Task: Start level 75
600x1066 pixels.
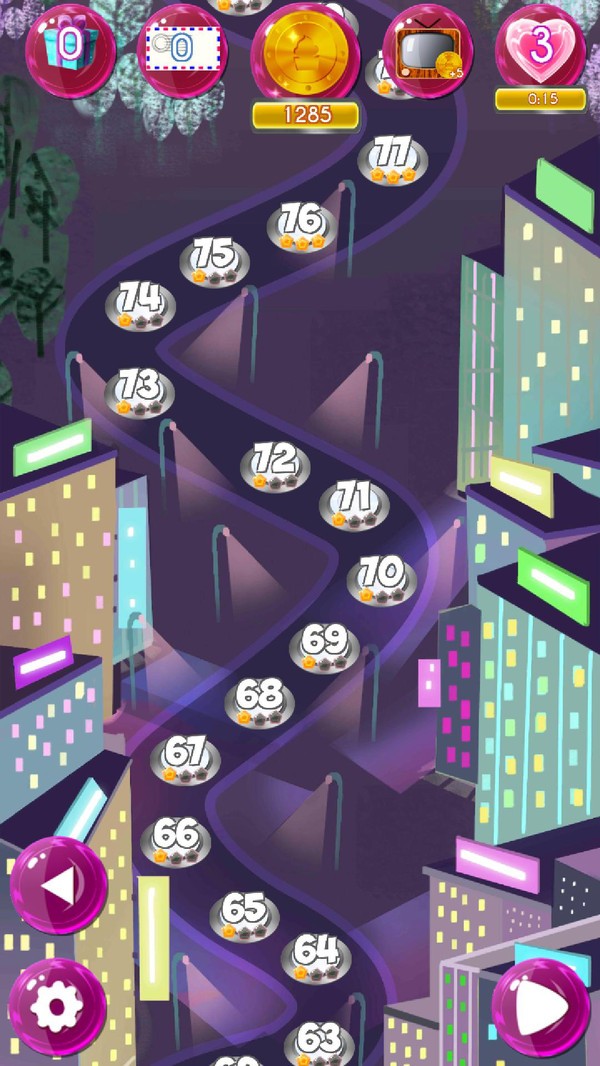Action: pyautogui.click(x=214, y=259)
